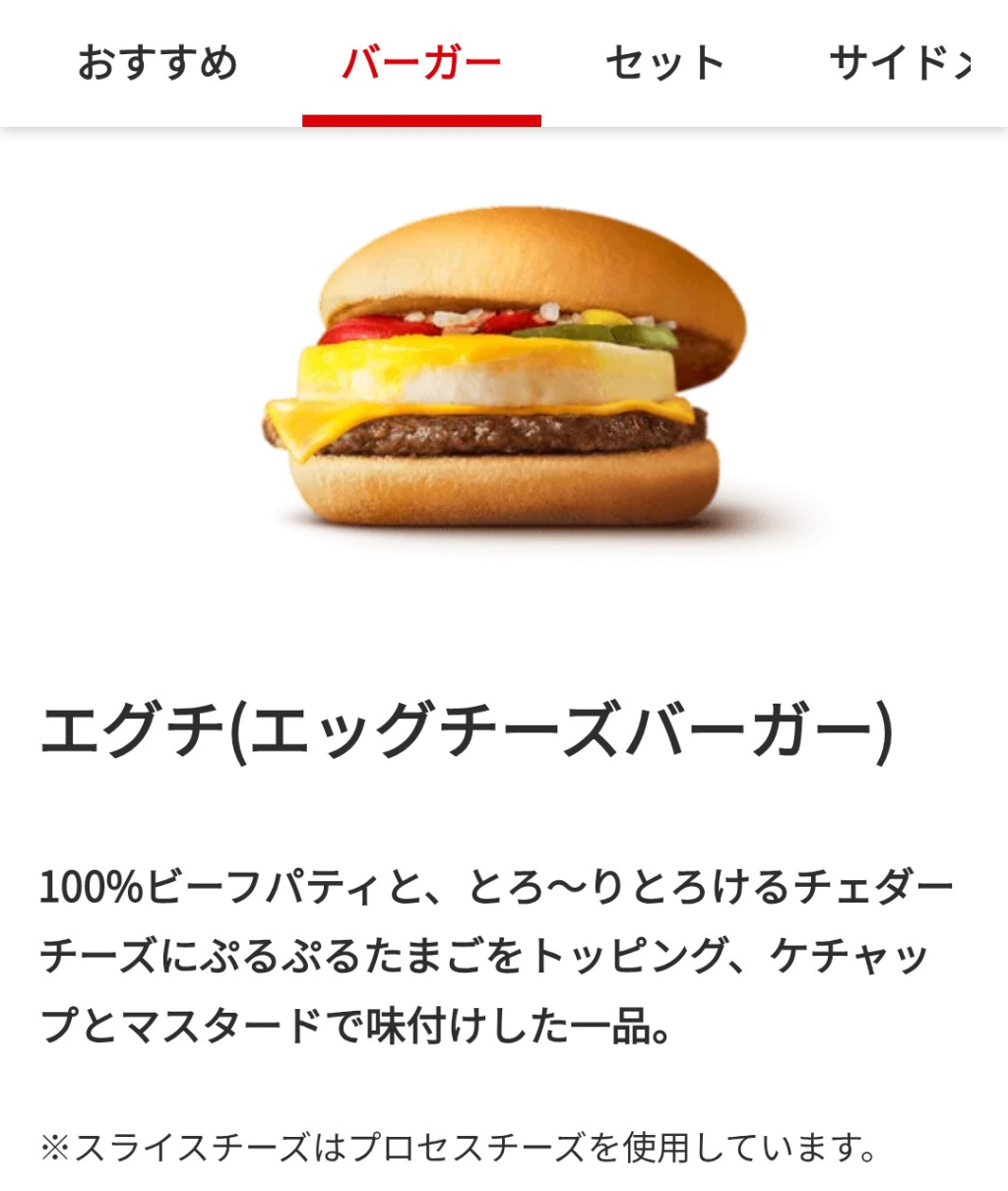The width and height of the screenshot is (1008, 1191).
Task: Switch to the おすすめ tab
Action: [x=157, y=63]
